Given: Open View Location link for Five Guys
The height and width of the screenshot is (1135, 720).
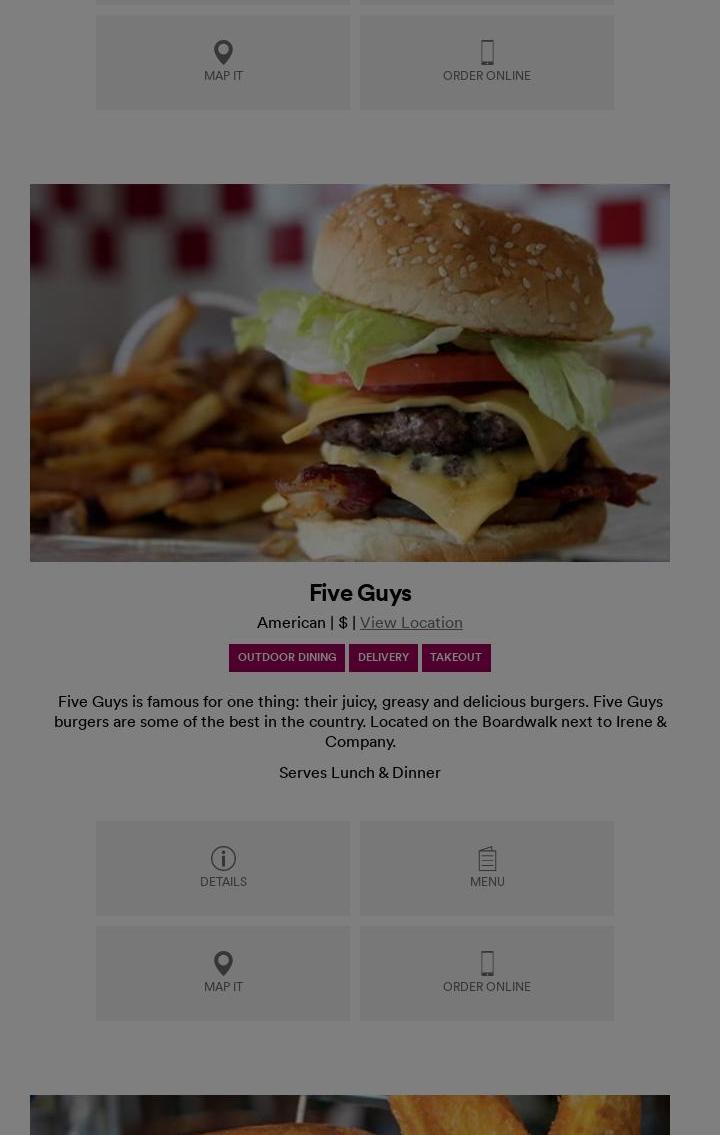Looking at the screenshot, I should [411, 622].
